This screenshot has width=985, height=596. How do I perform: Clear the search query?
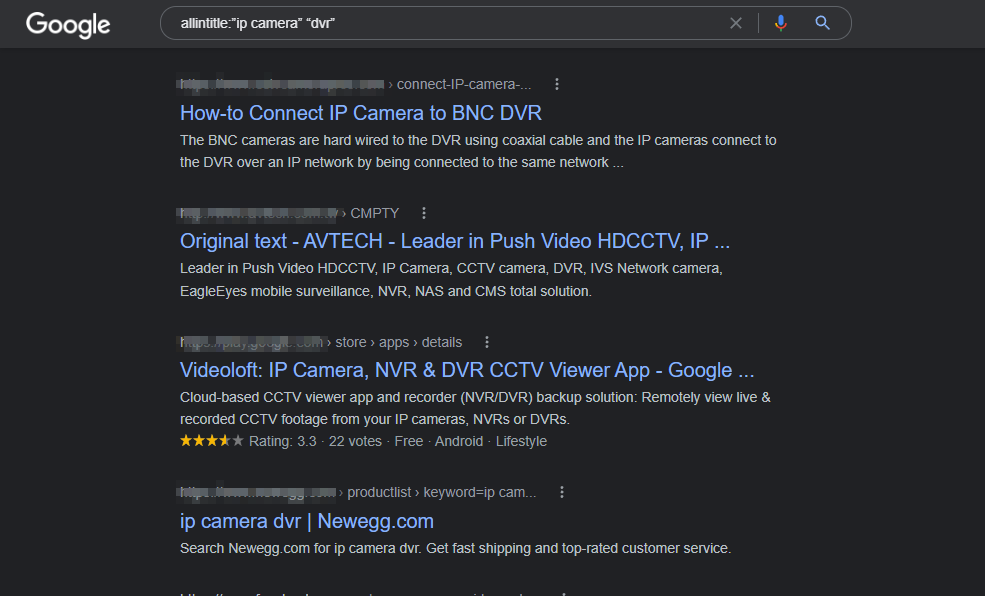pos(736,23)
